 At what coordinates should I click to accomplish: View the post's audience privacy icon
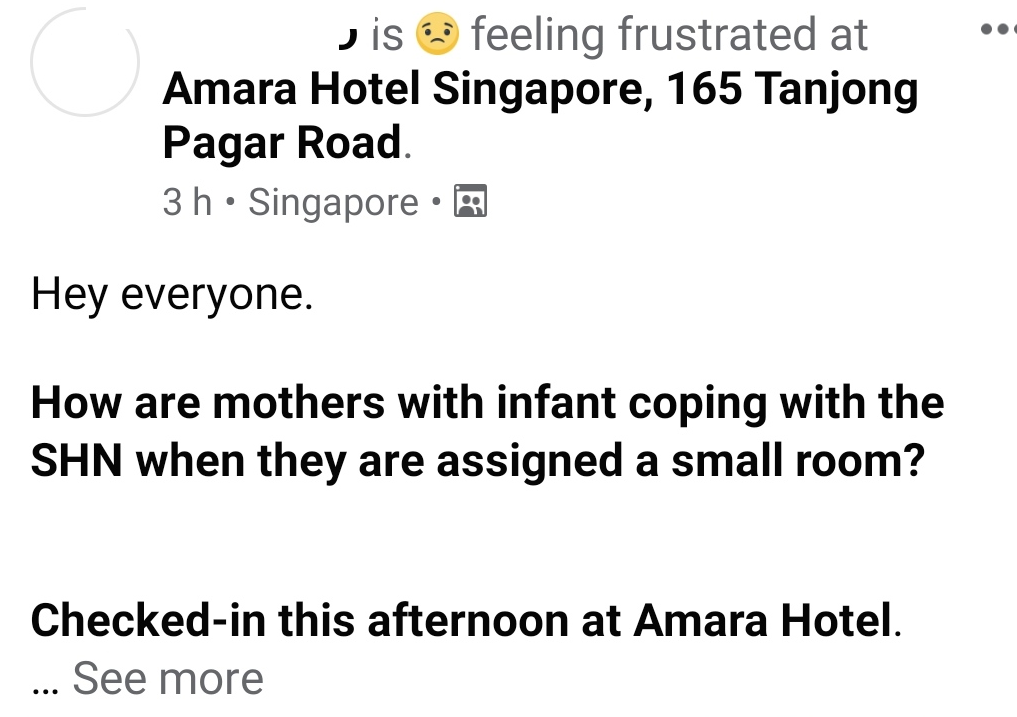point(471,203)
